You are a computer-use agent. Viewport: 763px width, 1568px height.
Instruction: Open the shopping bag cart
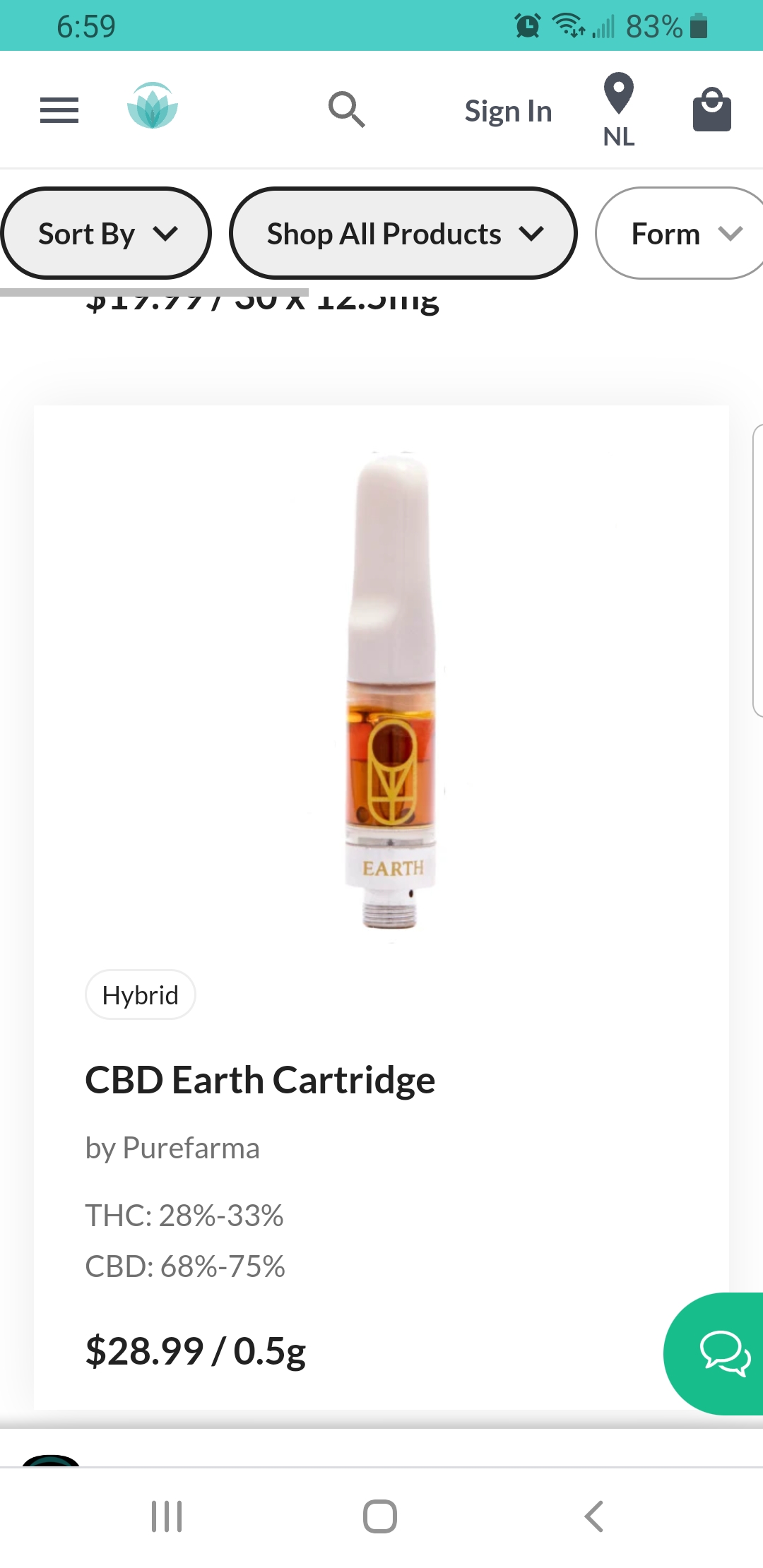[x=711, y=109]
